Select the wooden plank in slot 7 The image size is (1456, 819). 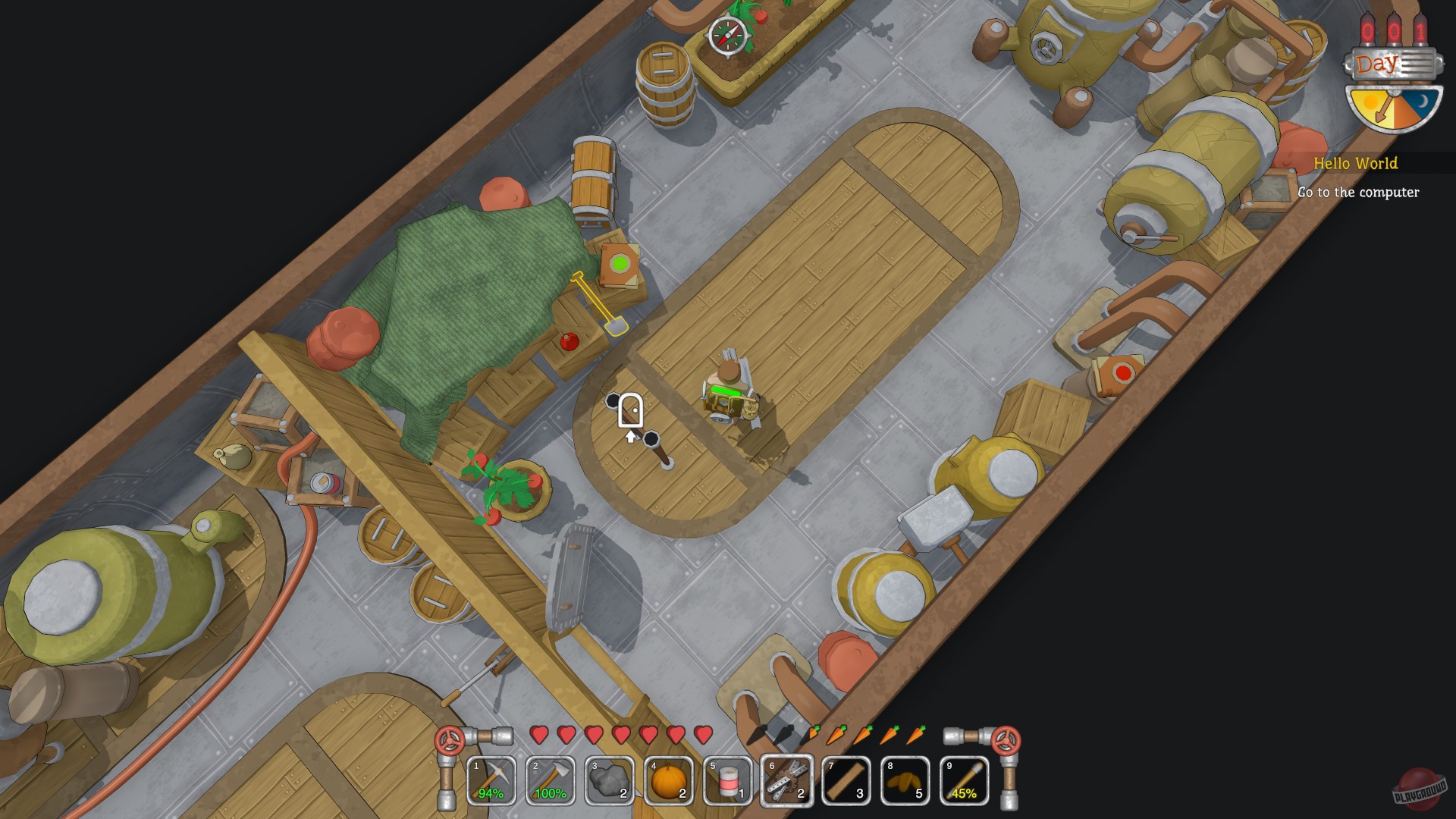click(x=846, y=780)
